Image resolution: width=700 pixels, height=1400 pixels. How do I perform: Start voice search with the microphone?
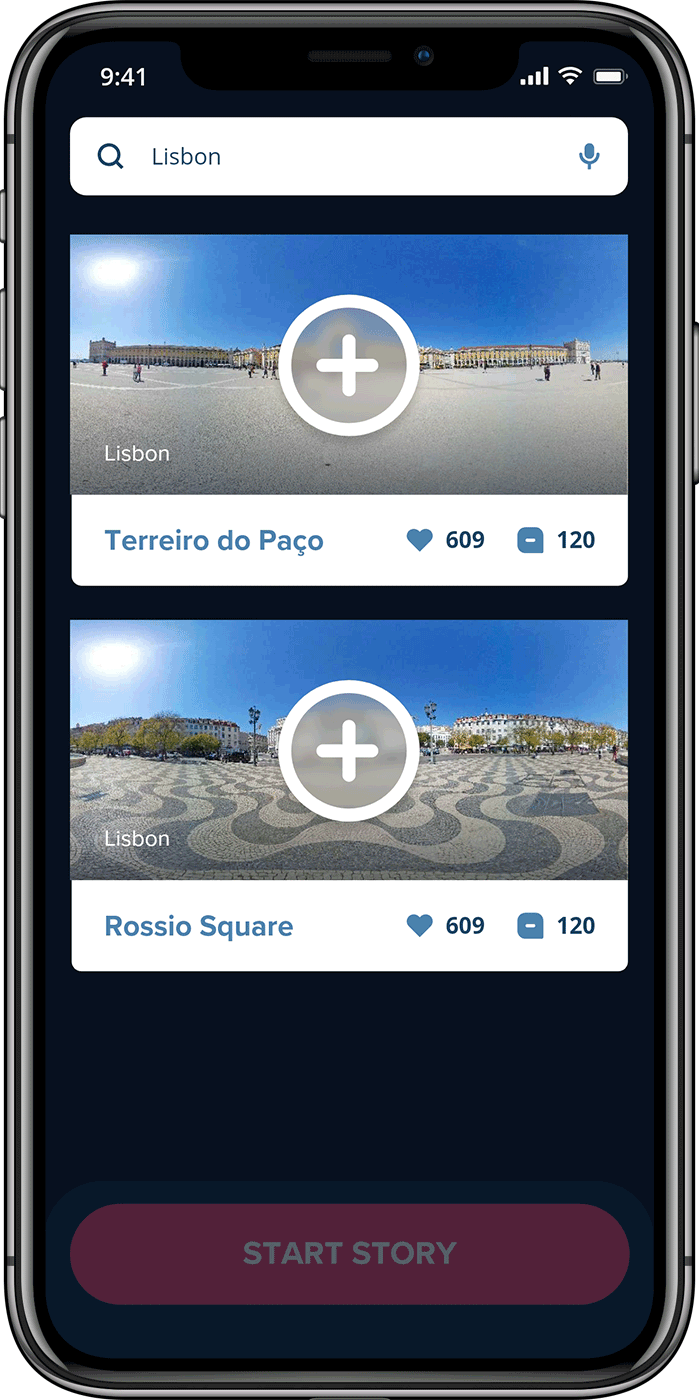[x=590, y=156]
